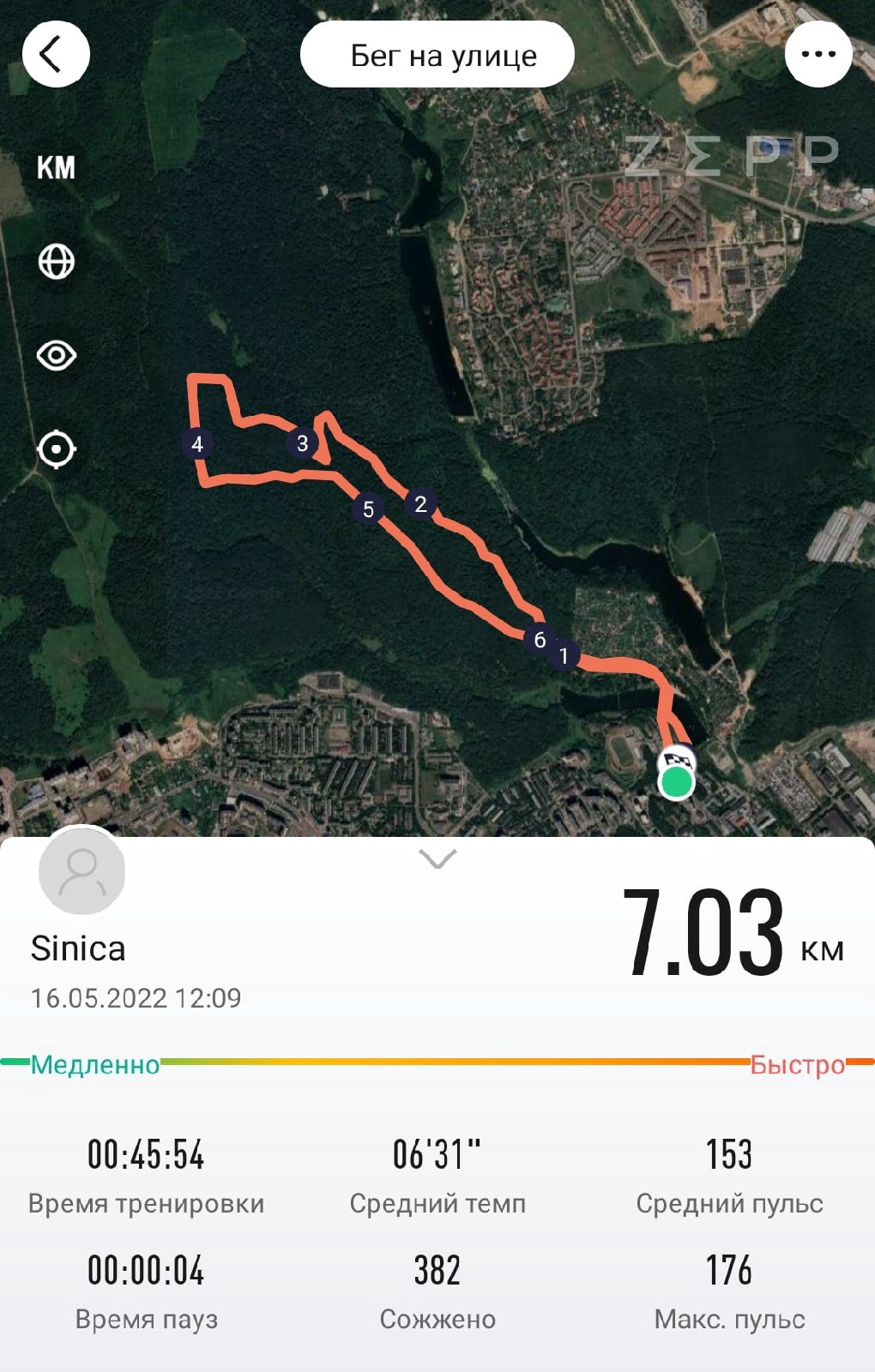This screenshot has width=875, height=1372.
Task: Open the Sinica profile avatar
Action: point(82,871)
